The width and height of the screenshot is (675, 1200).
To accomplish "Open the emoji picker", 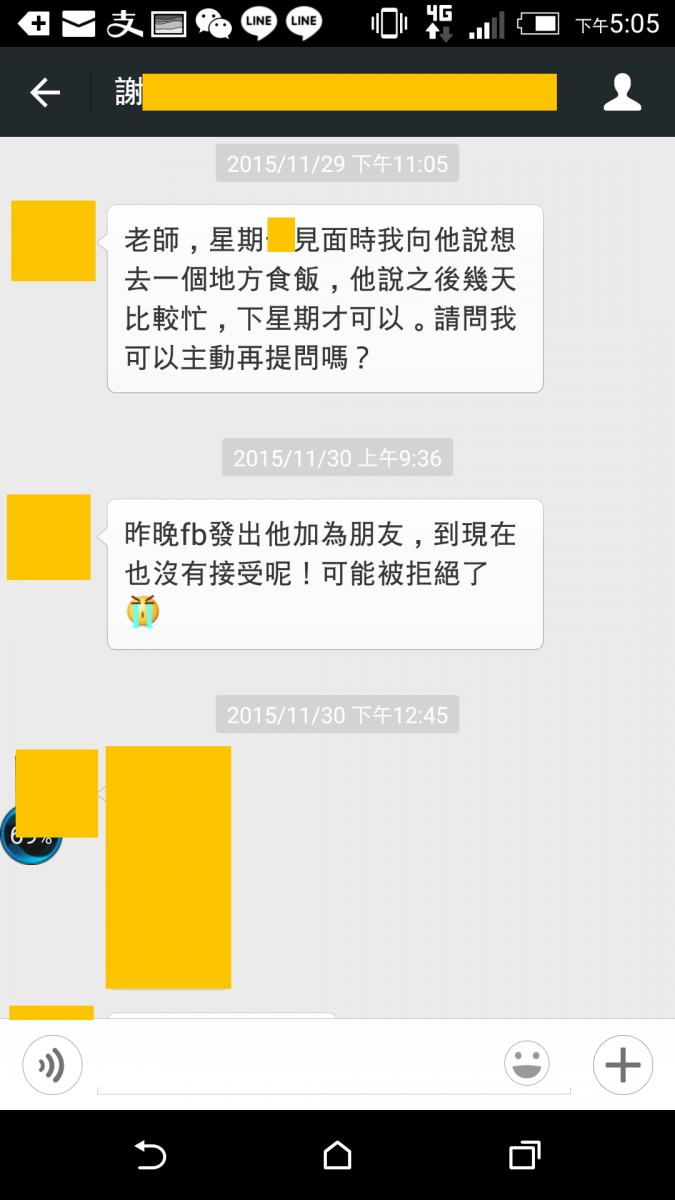I will [527, 1064].
